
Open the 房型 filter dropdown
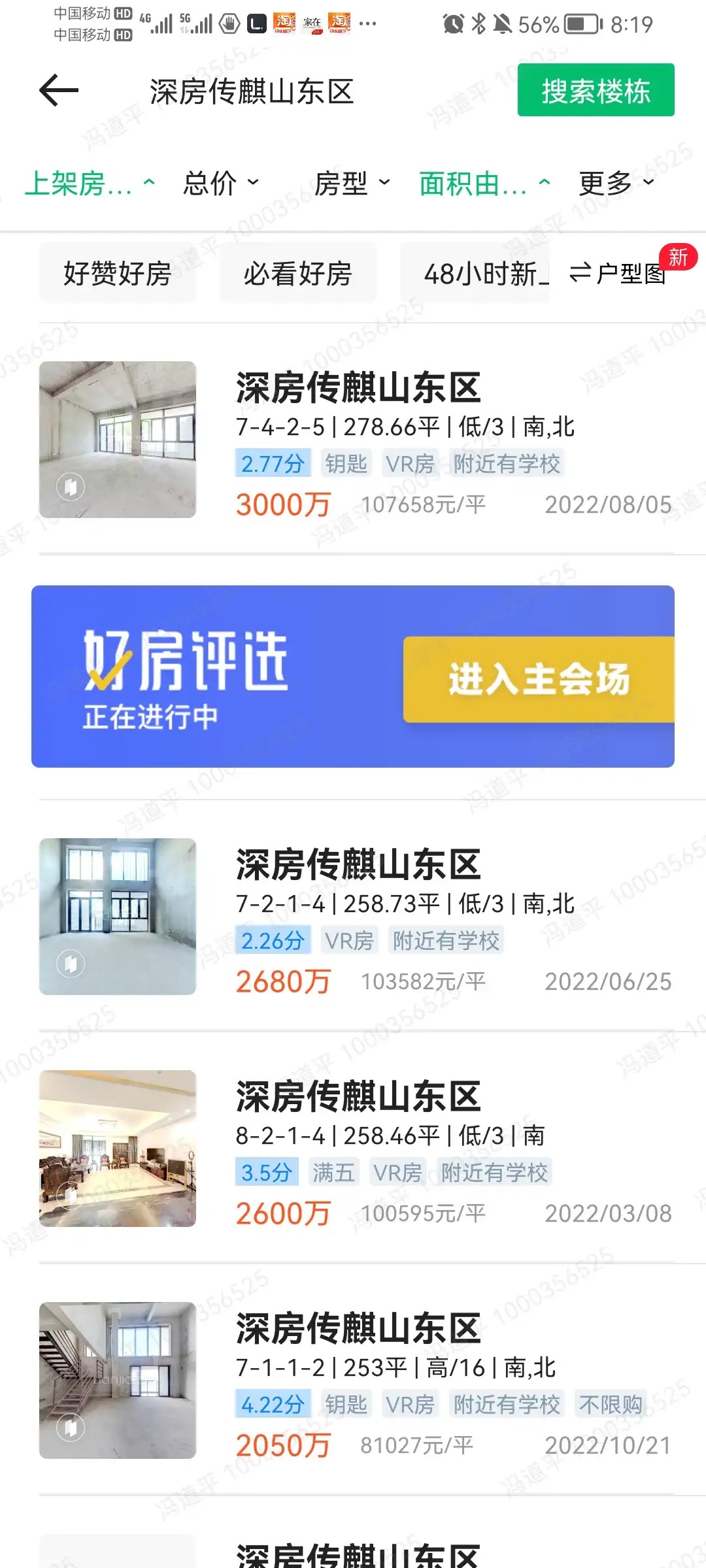point(352,184)
